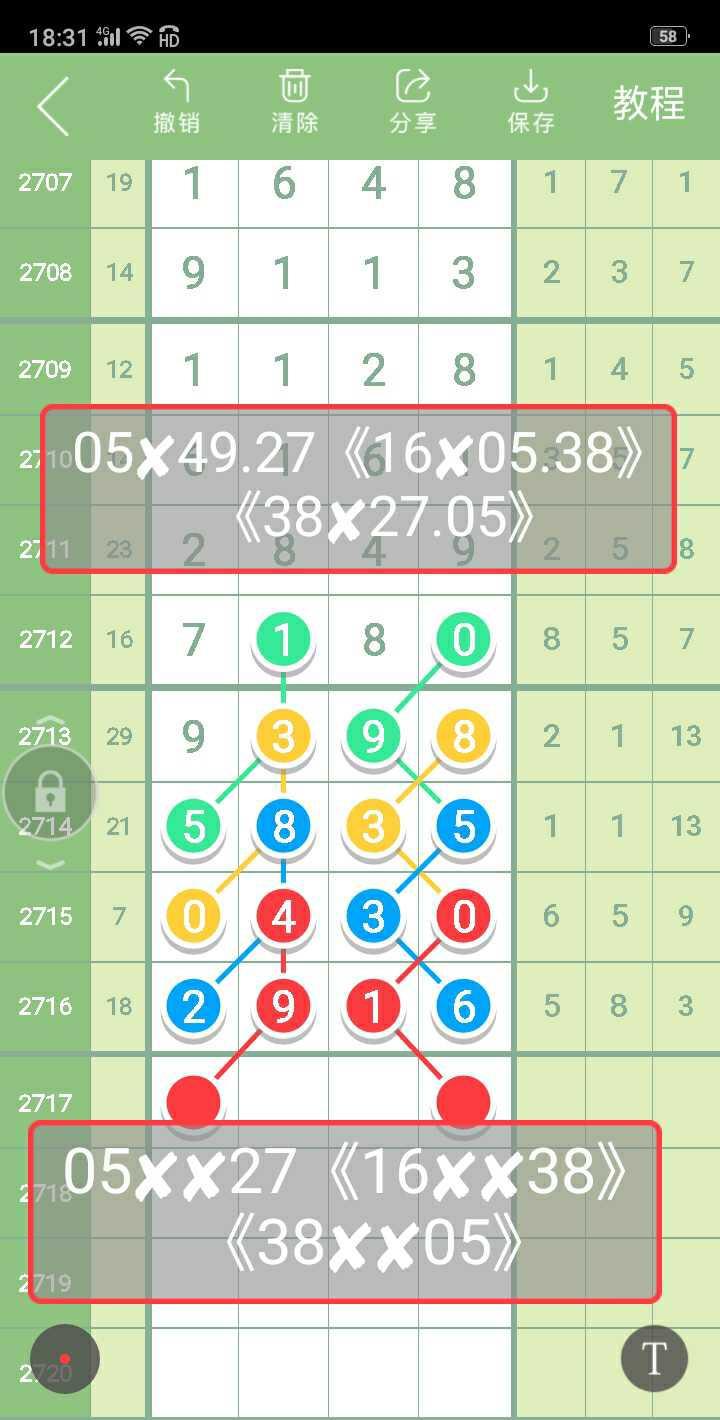Tap the yellow circled 8 in row 2713
The height and width of the screenshot is (1420, 720).
pyautogui.click(x=464, y=736)
